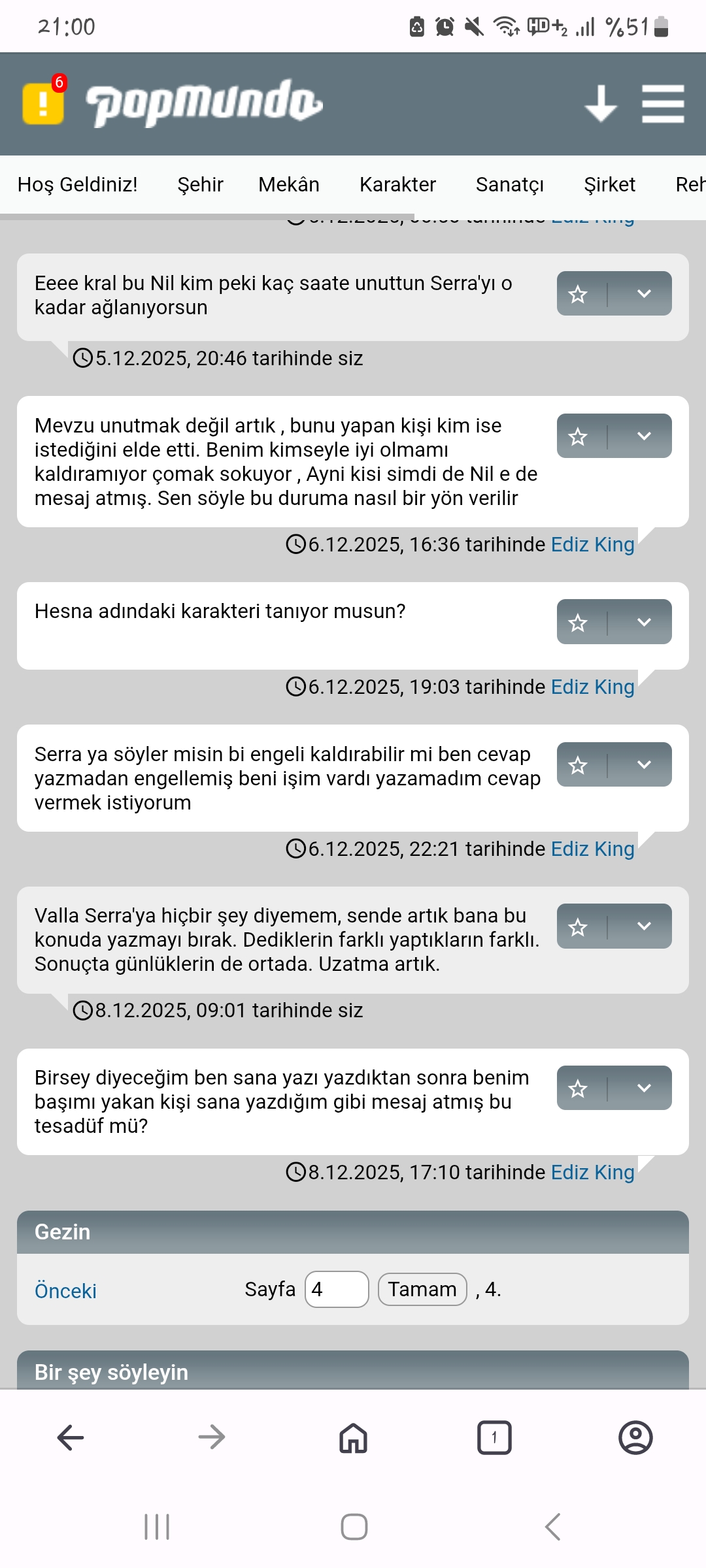Open Hoş Geldiniz! tab
Screen dimensions: 706x1568
point(78,184)
